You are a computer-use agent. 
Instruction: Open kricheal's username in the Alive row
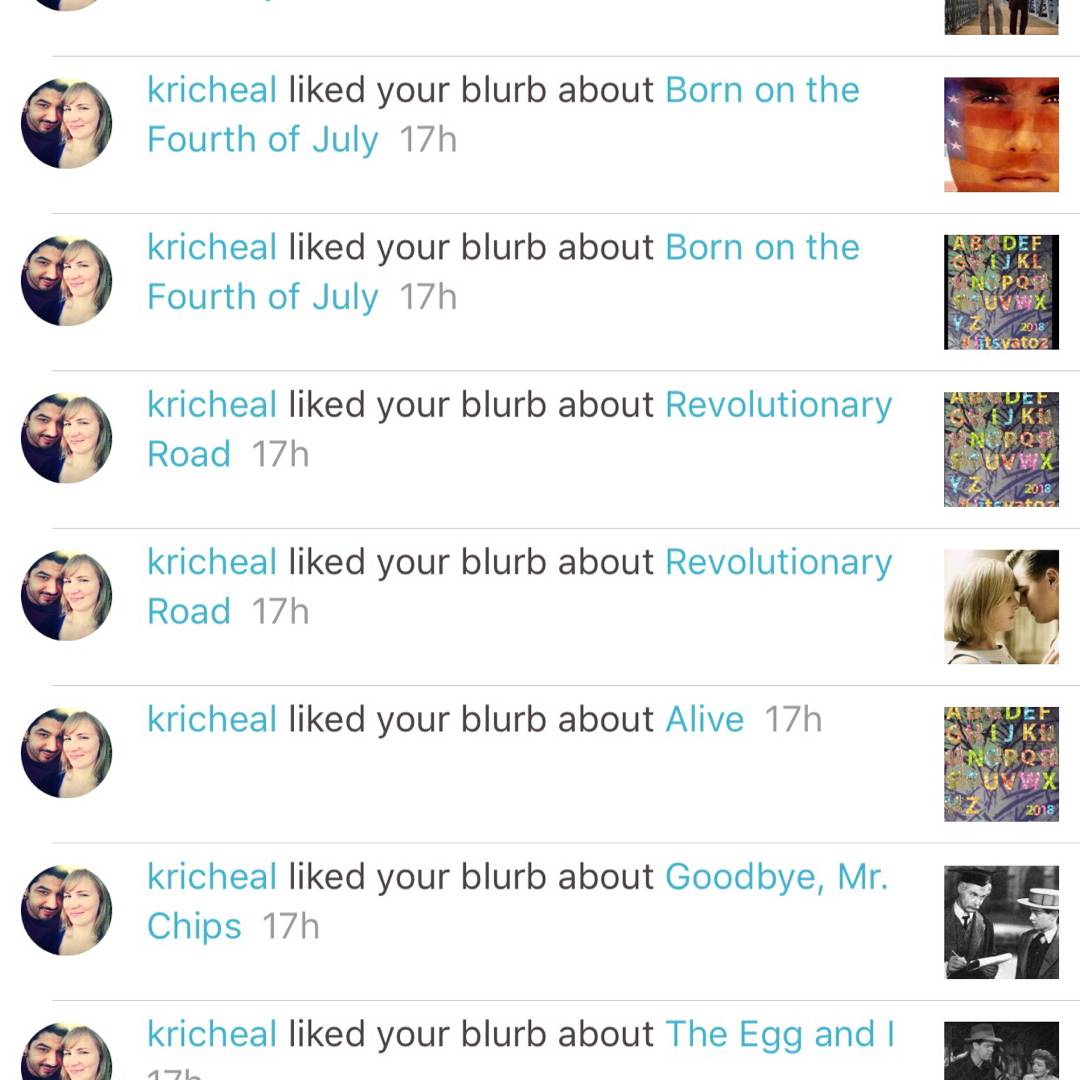212,720
